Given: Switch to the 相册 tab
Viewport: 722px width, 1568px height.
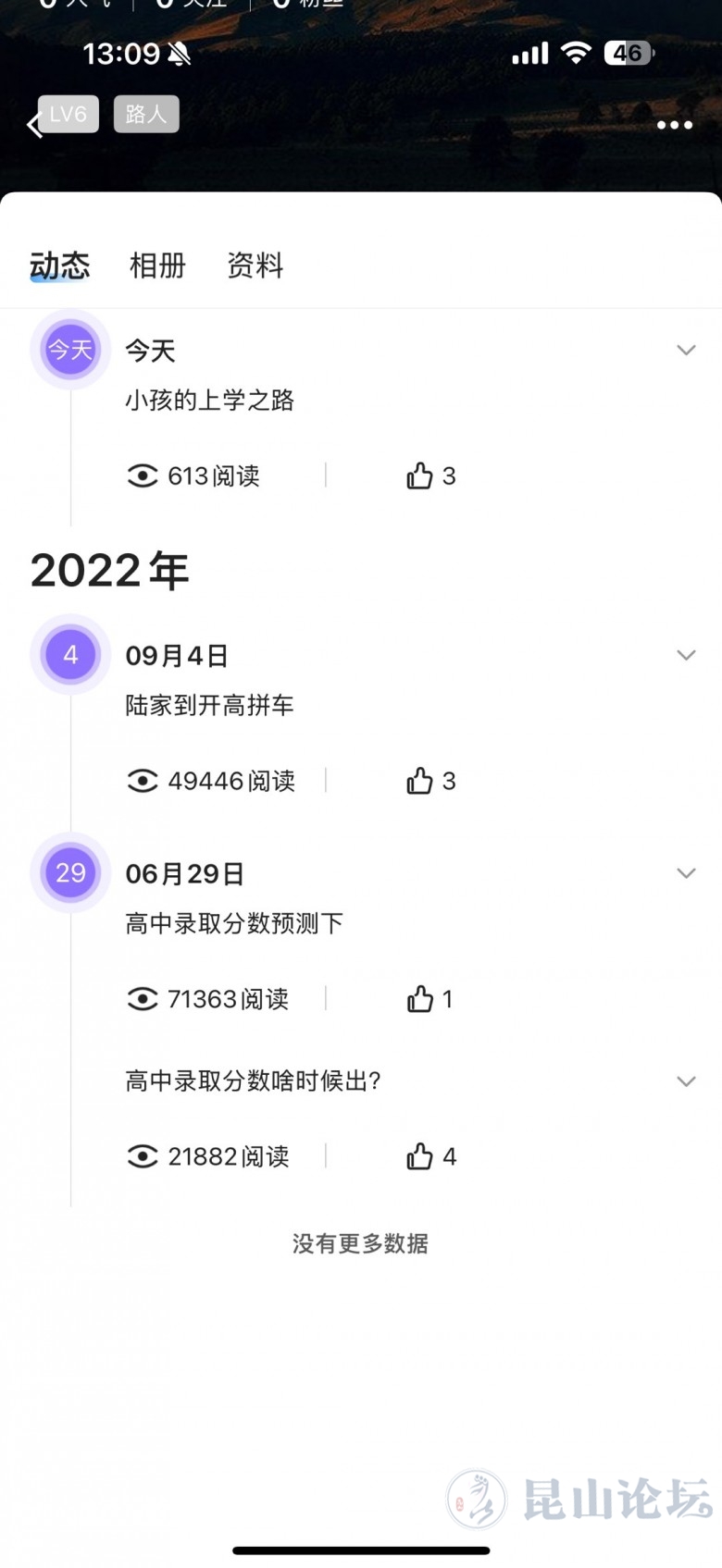Looking at the screenshot, I should point(157,265).
